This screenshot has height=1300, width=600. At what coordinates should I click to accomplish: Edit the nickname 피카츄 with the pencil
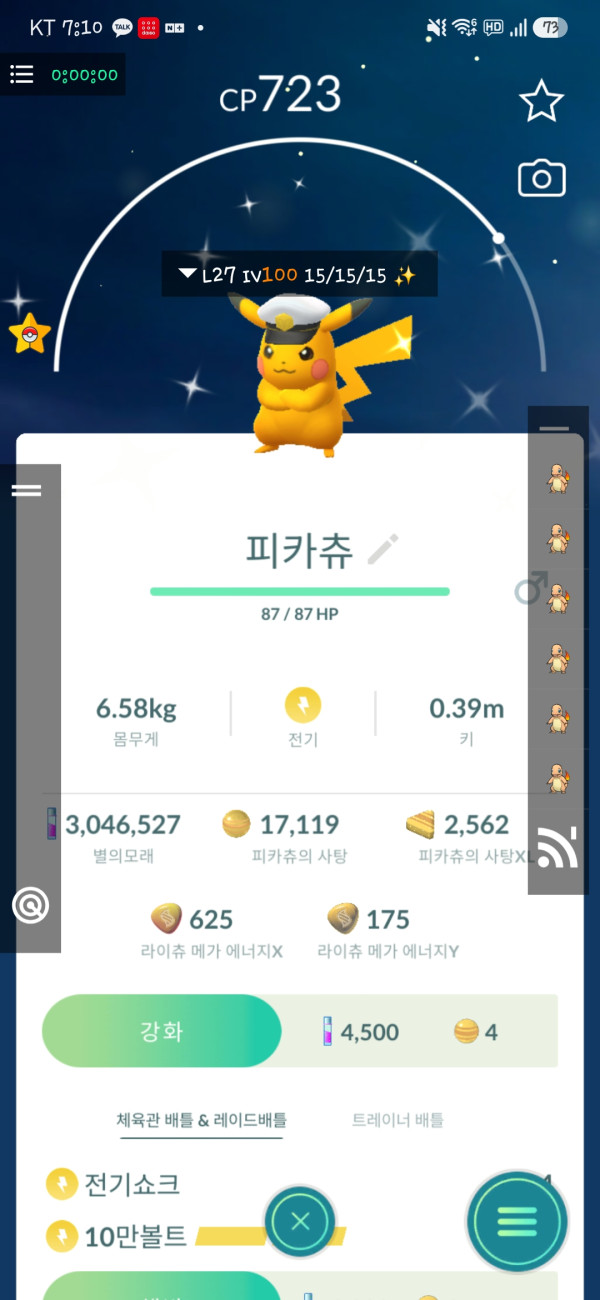pyautogui.click(x=383, y=549)
